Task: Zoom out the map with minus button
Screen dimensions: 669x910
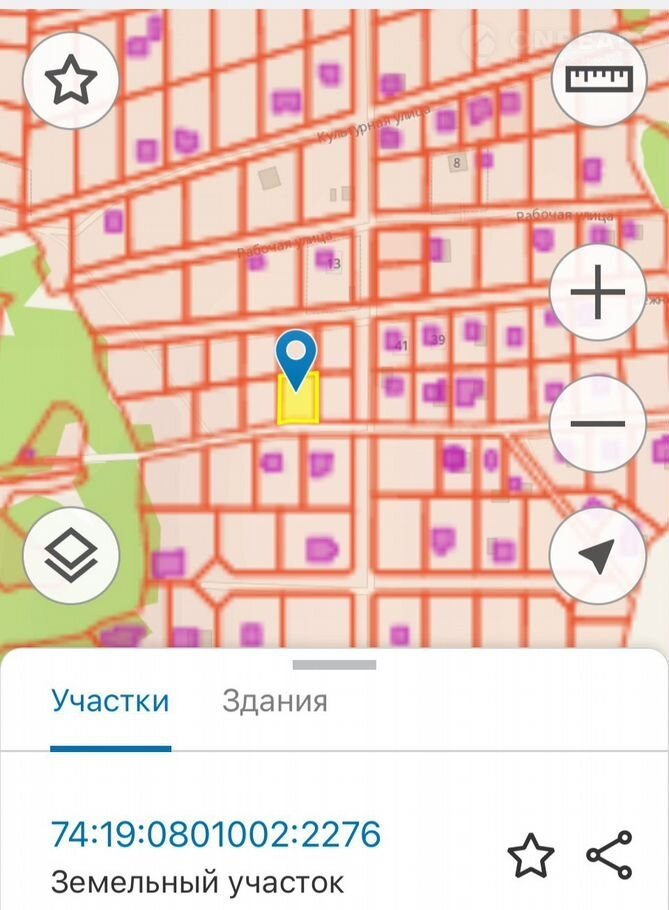Action: point(598,424)
